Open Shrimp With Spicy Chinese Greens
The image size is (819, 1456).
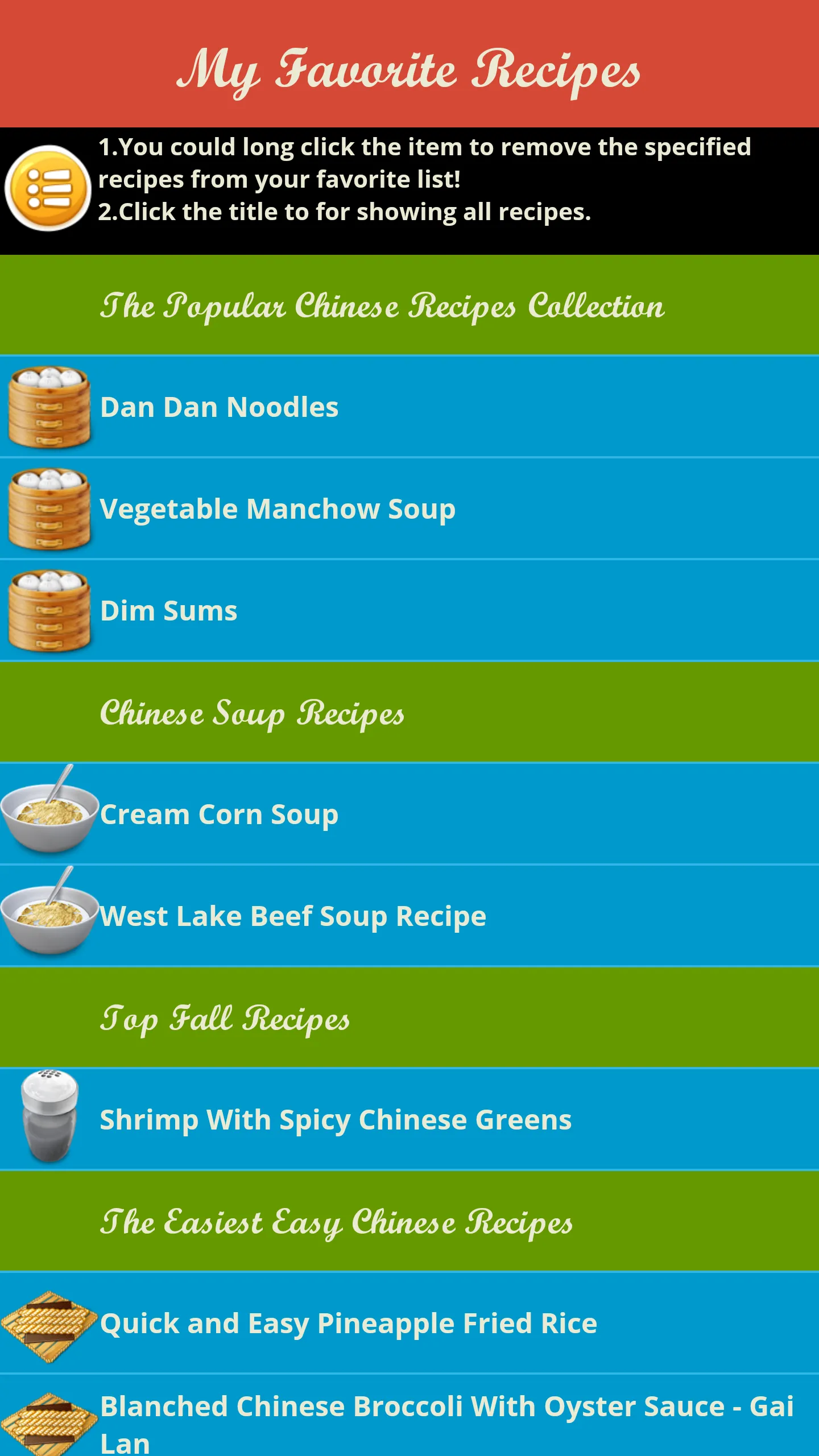point(409,1120)
